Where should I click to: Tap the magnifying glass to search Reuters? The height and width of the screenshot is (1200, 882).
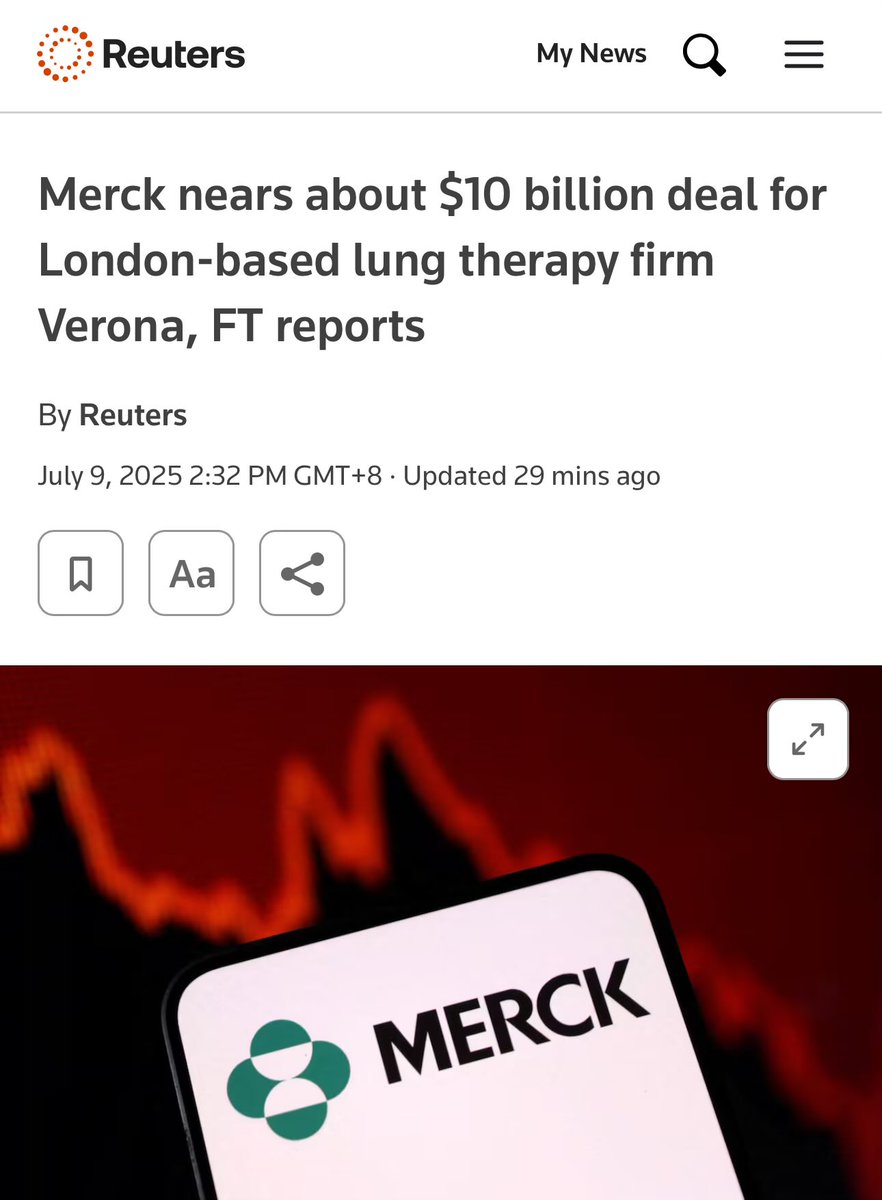[x=703, y=55]
